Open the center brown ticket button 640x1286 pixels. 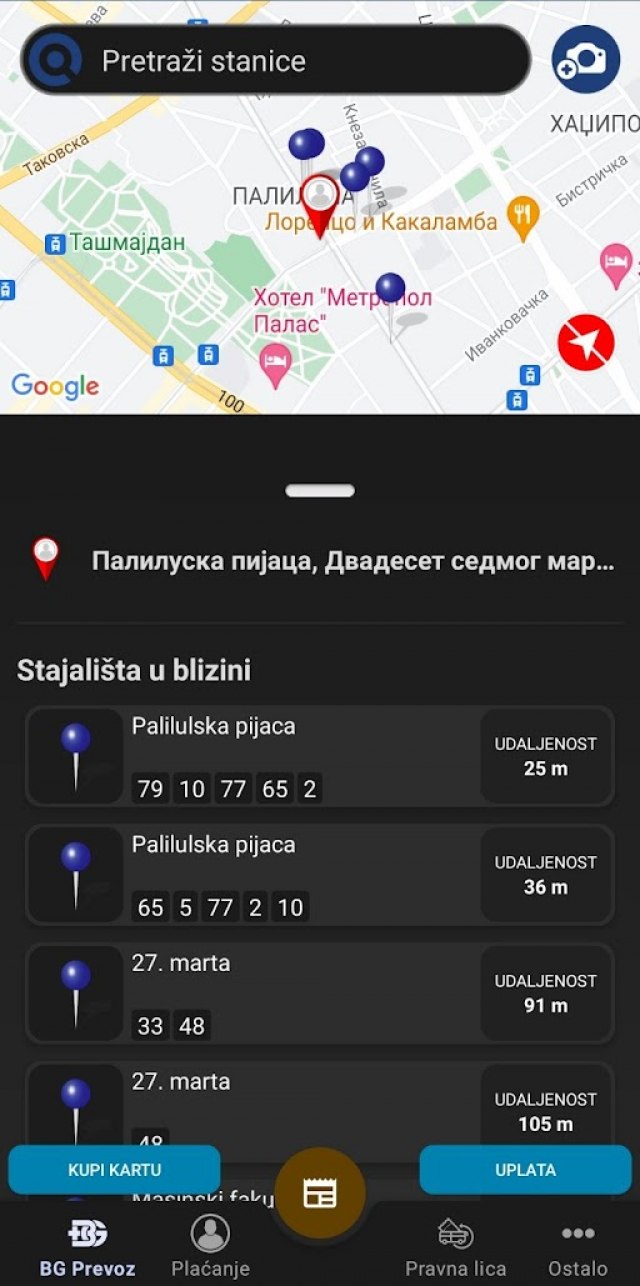pos(320,1193)
